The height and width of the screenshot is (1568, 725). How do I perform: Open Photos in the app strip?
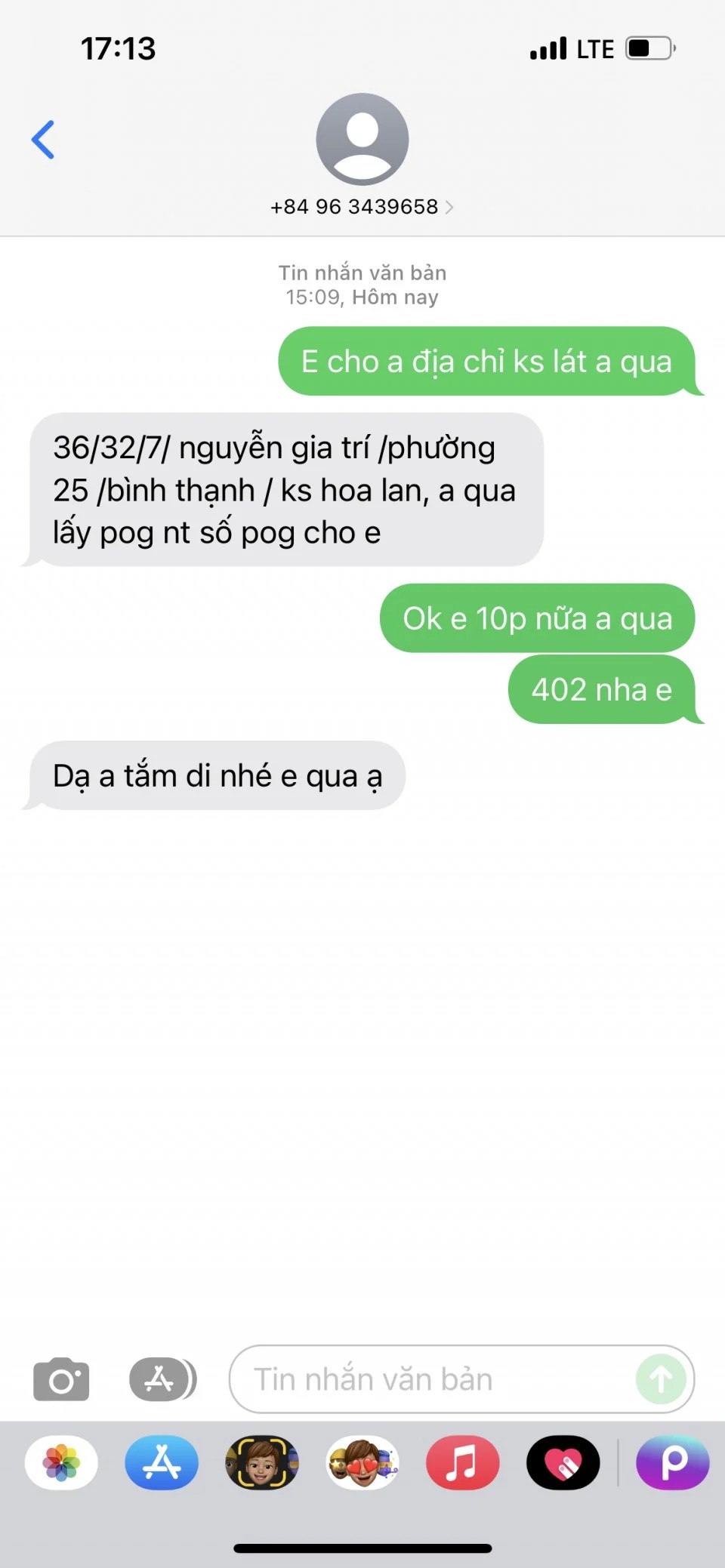(61, 1462)
